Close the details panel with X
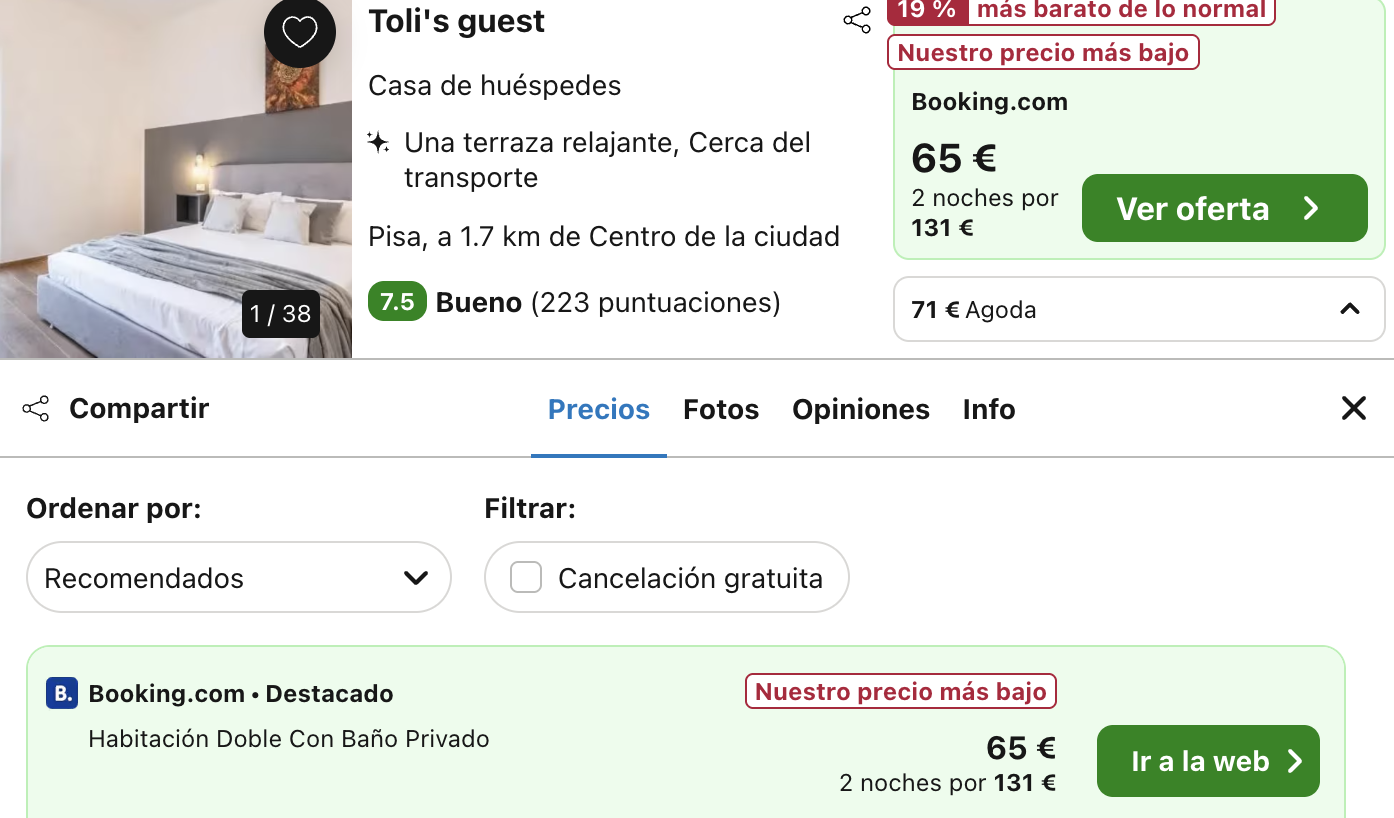Screen dimensions: 1394x818 tap(1353, 408)
